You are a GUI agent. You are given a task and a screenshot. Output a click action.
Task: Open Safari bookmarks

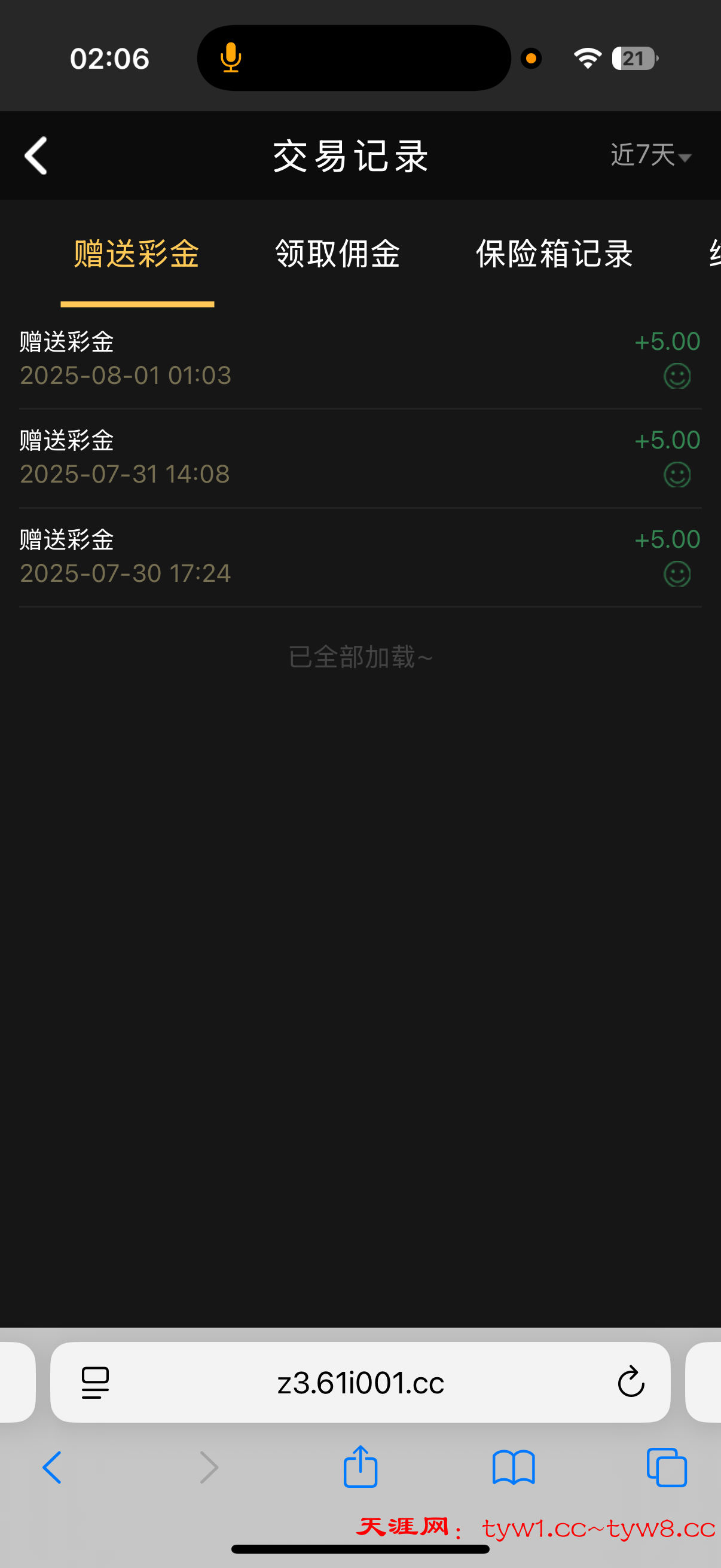pyautogui.click(x=513, y=1466)
